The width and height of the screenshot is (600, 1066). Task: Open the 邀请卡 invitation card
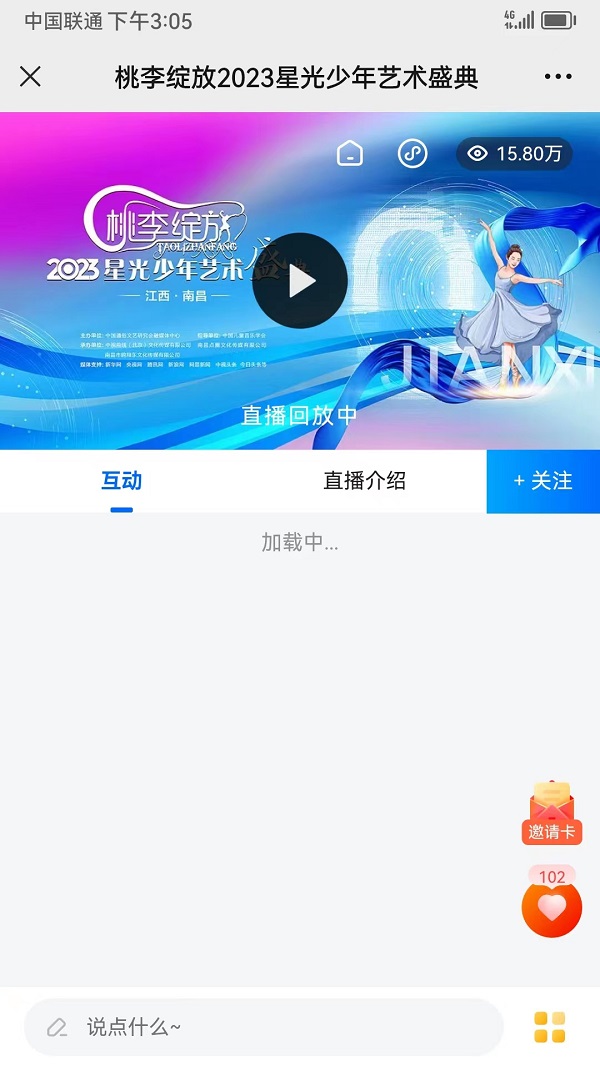554,812
